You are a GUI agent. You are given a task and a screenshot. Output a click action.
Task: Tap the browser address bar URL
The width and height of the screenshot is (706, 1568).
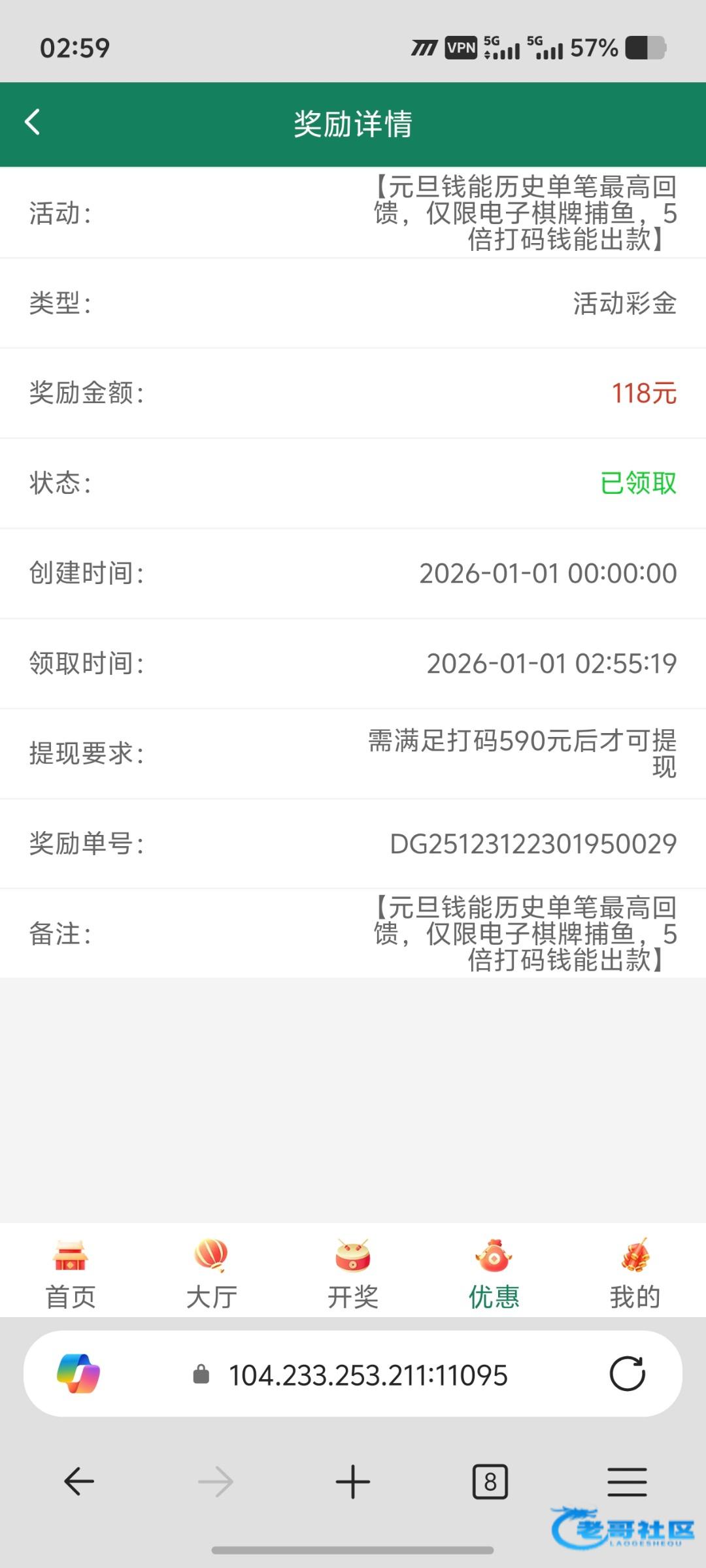(367, 1375)
